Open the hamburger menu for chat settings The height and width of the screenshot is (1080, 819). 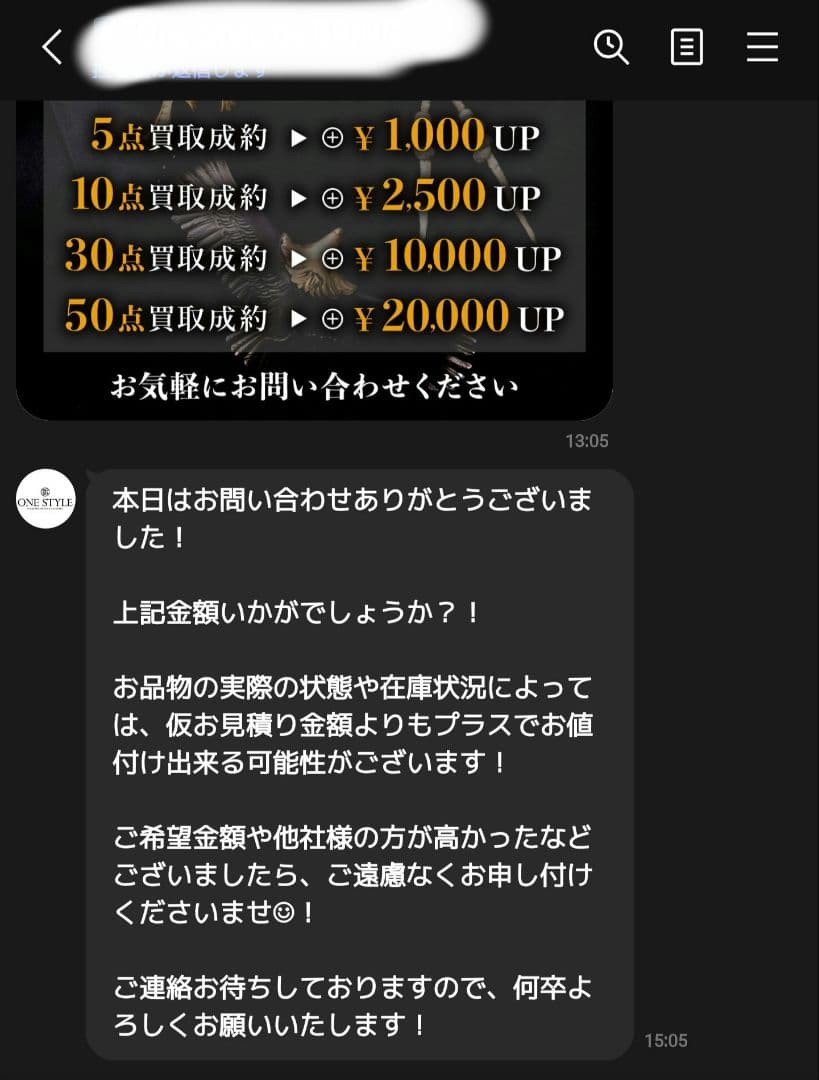(x=762, y=46)
